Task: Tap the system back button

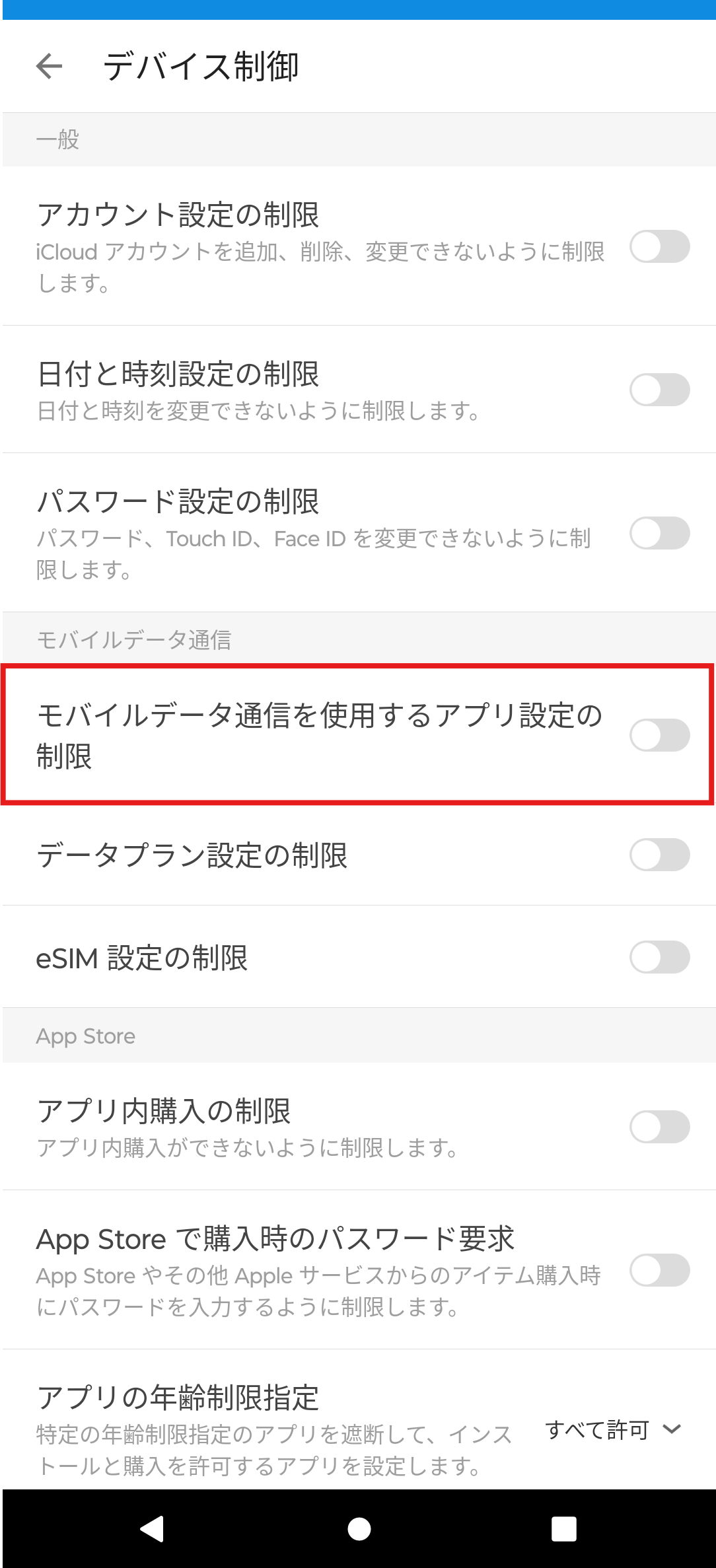Action: point(153,1528)
